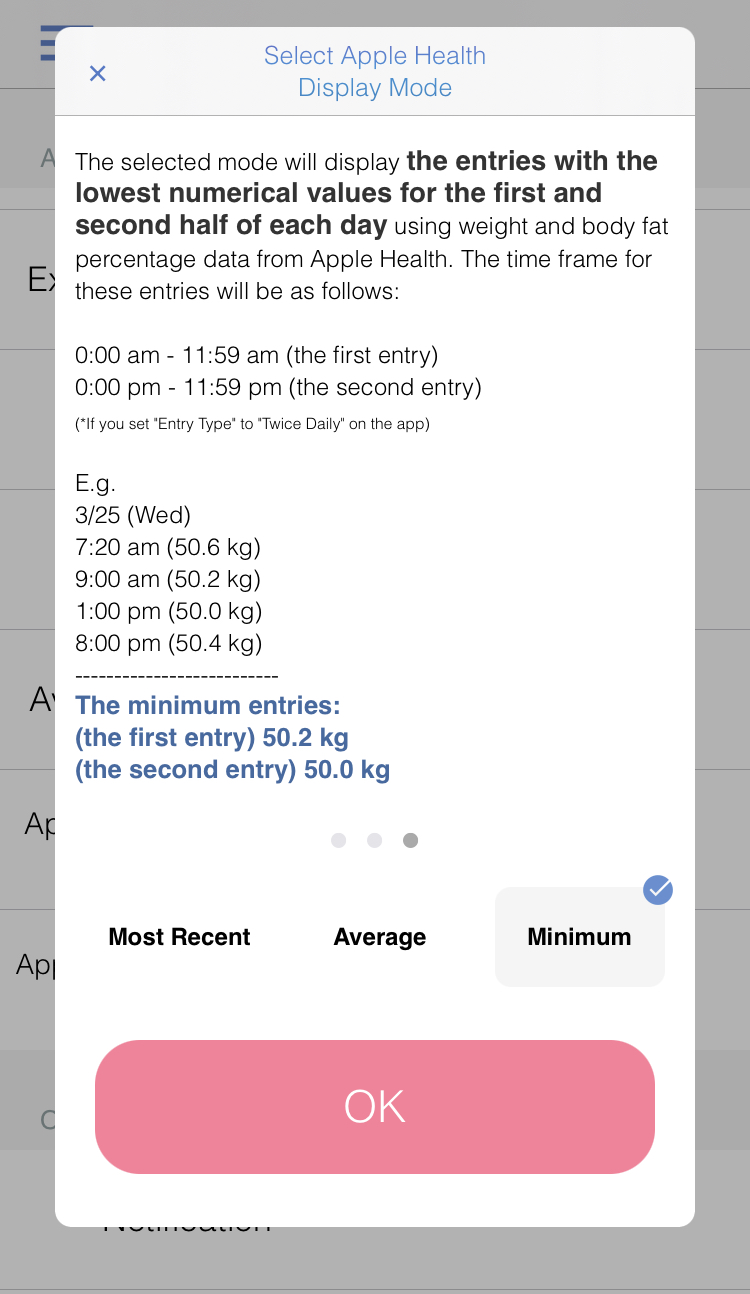
Task: Close the display mode dialog
Action: point(97,73)
